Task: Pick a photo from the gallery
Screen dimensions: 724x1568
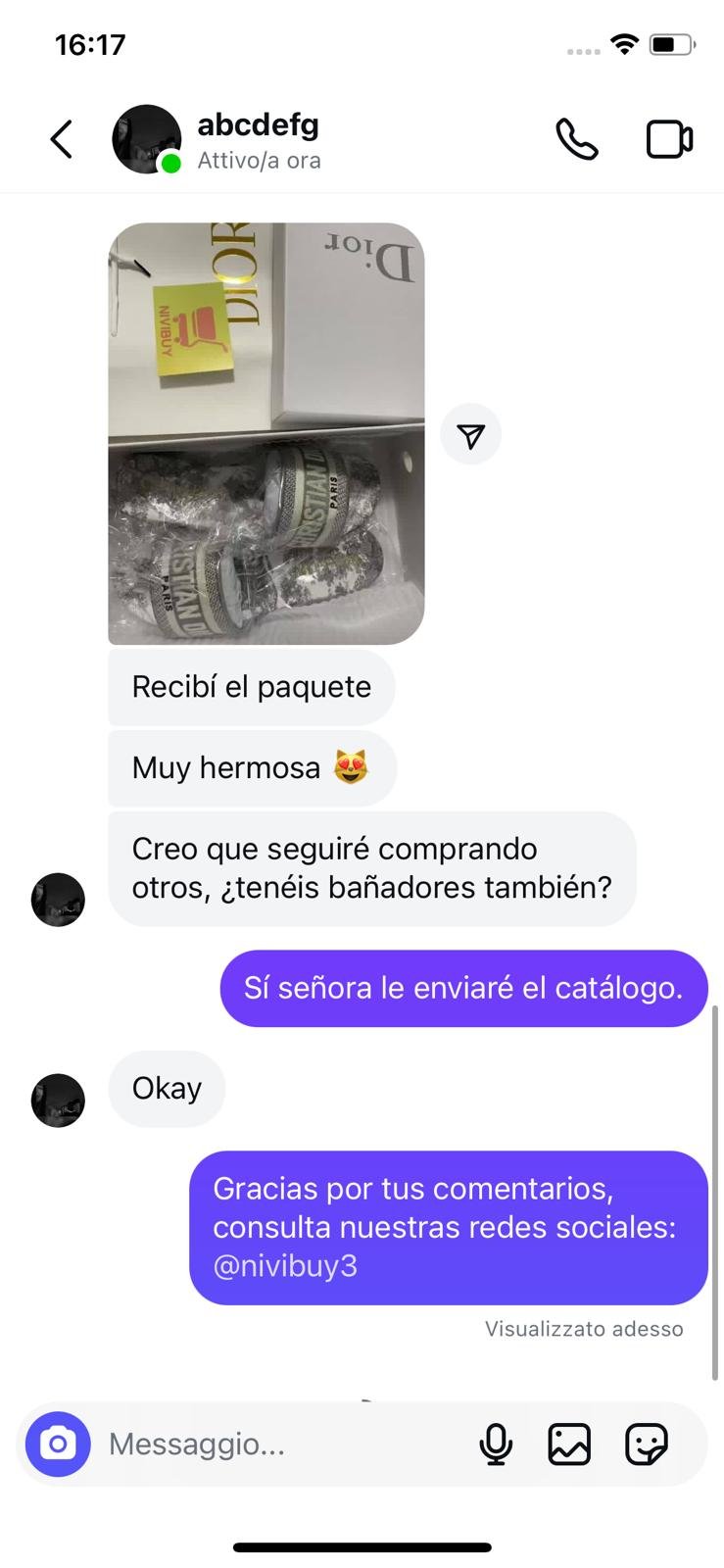Action: tap(569, 1444)
